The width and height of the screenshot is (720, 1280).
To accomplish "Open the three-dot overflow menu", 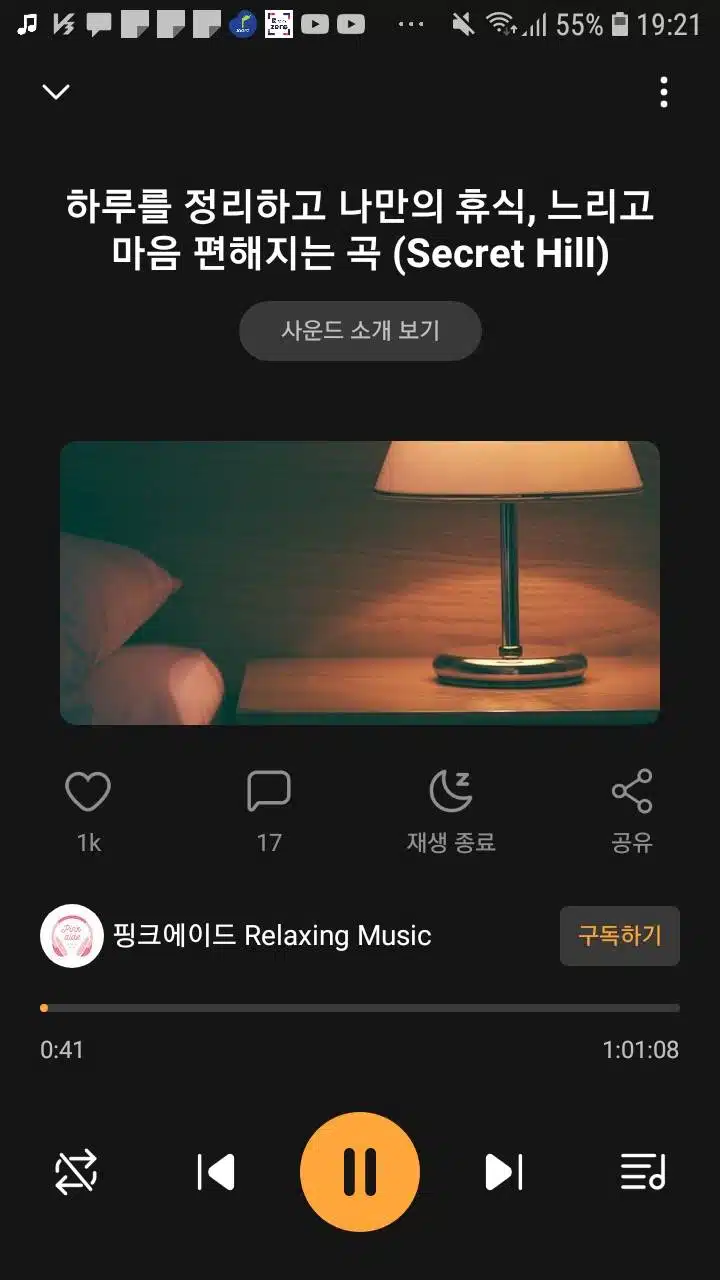I will 664,92.
